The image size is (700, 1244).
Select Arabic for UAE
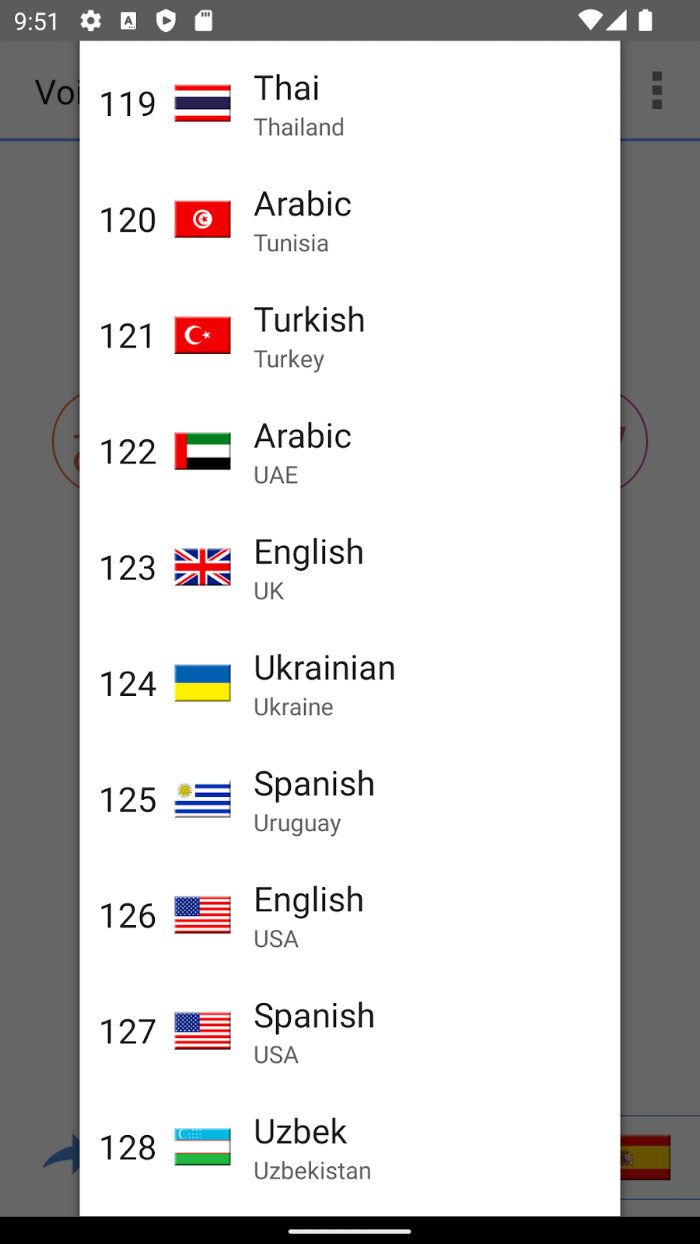coord(349,452)
